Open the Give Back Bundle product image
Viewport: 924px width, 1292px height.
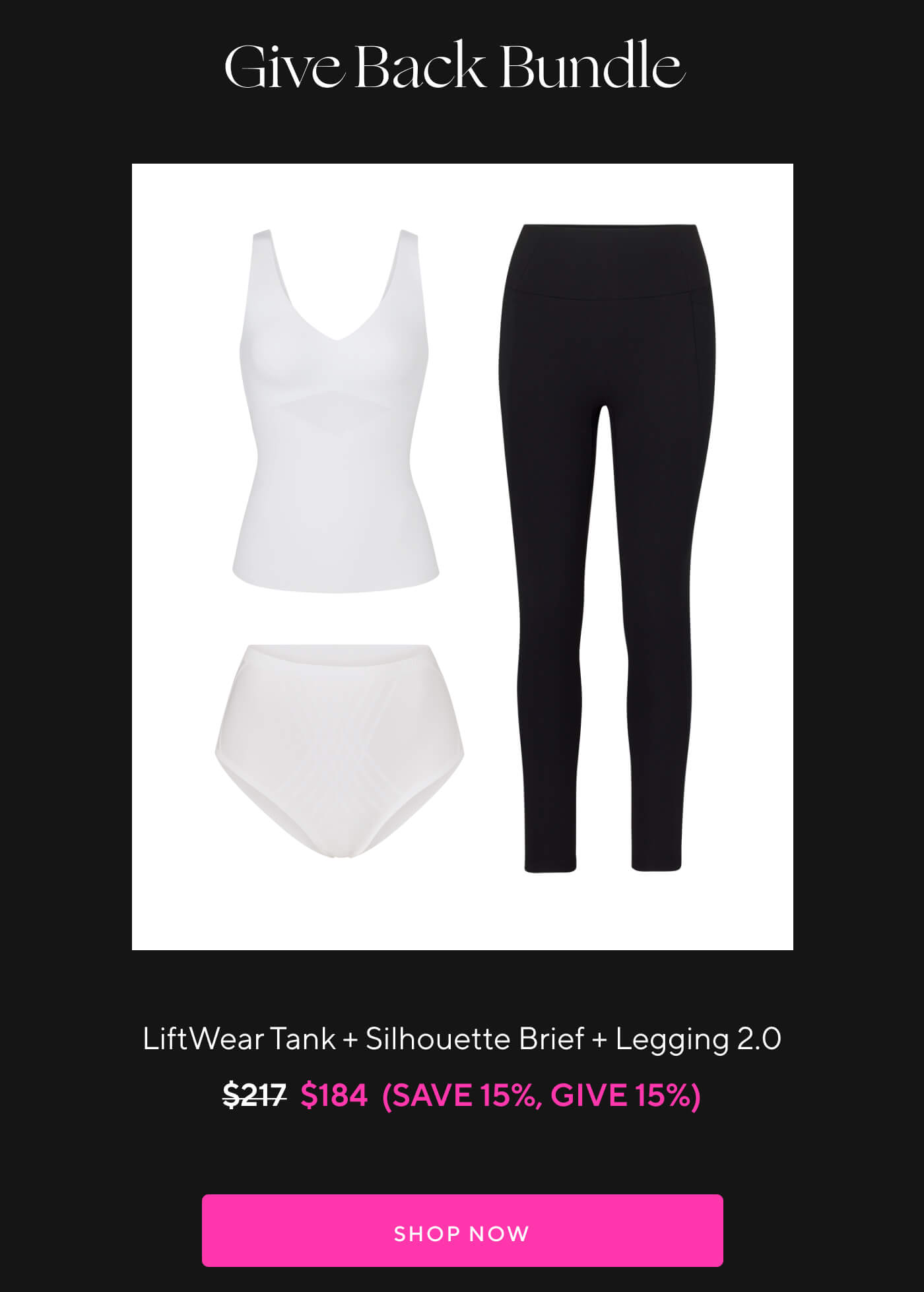[x=462, y=556]
